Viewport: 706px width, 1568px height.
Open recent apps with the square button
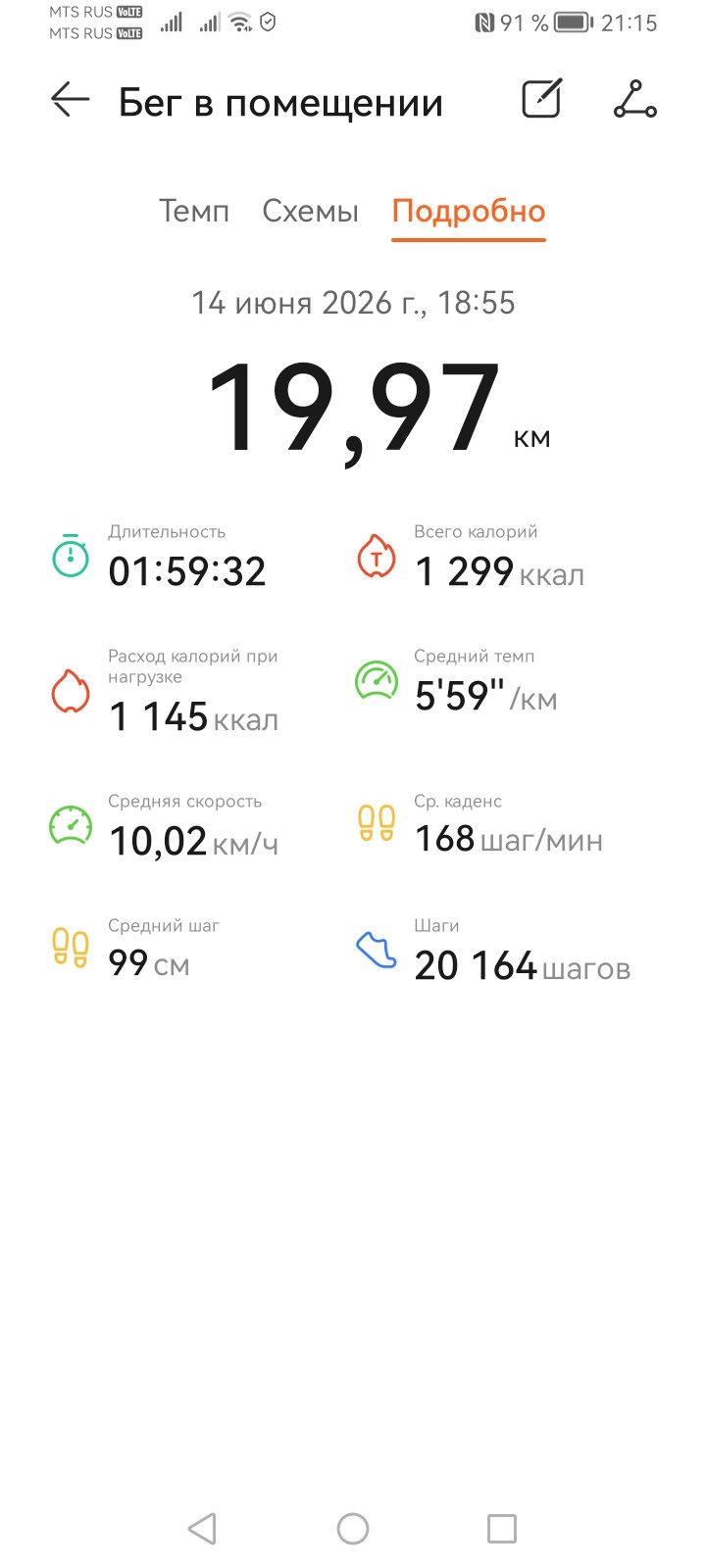coord(502,1529)
